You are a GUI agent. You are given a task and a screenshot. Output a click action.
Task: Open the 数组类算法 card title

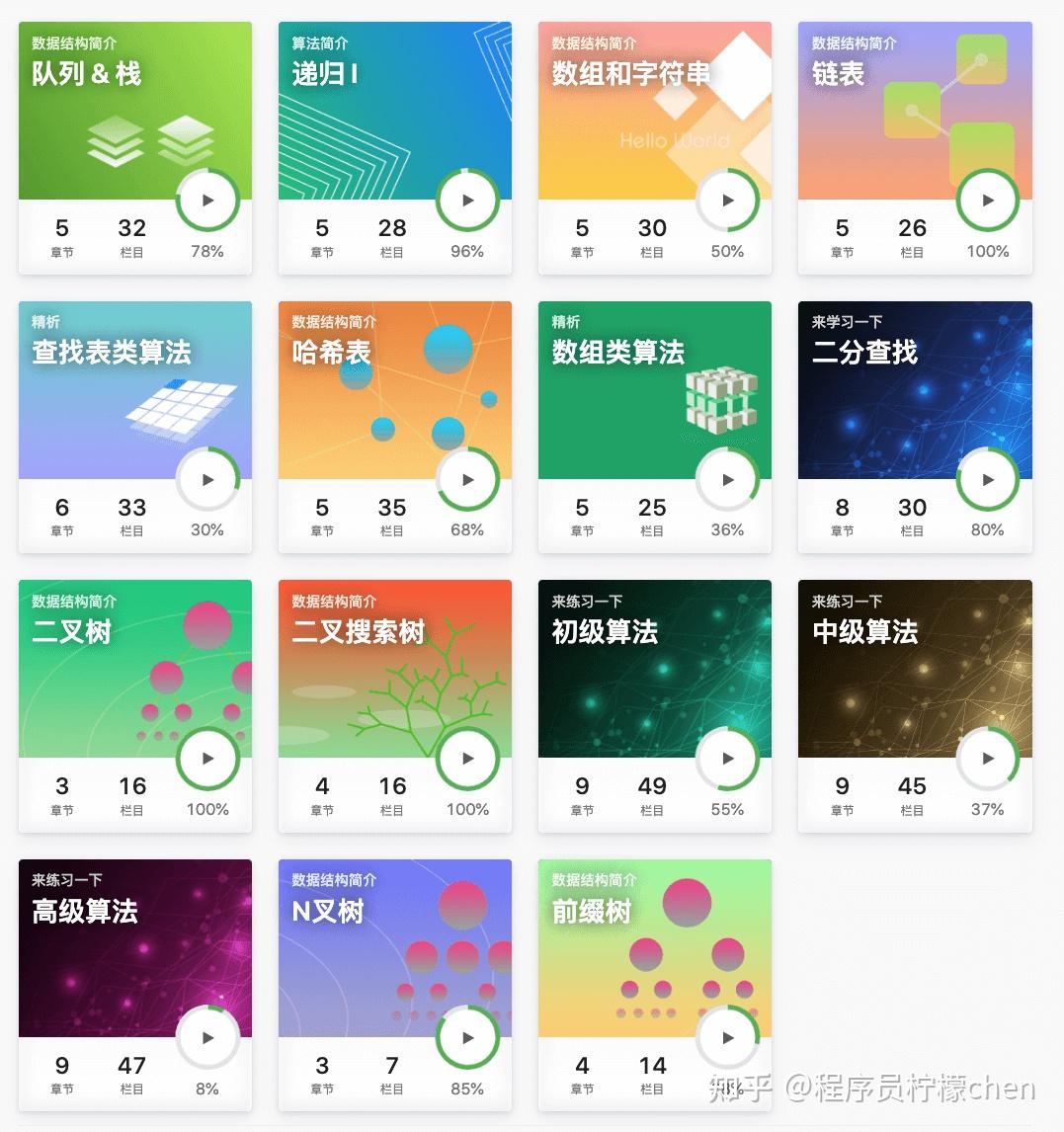[x=619, y=353]
